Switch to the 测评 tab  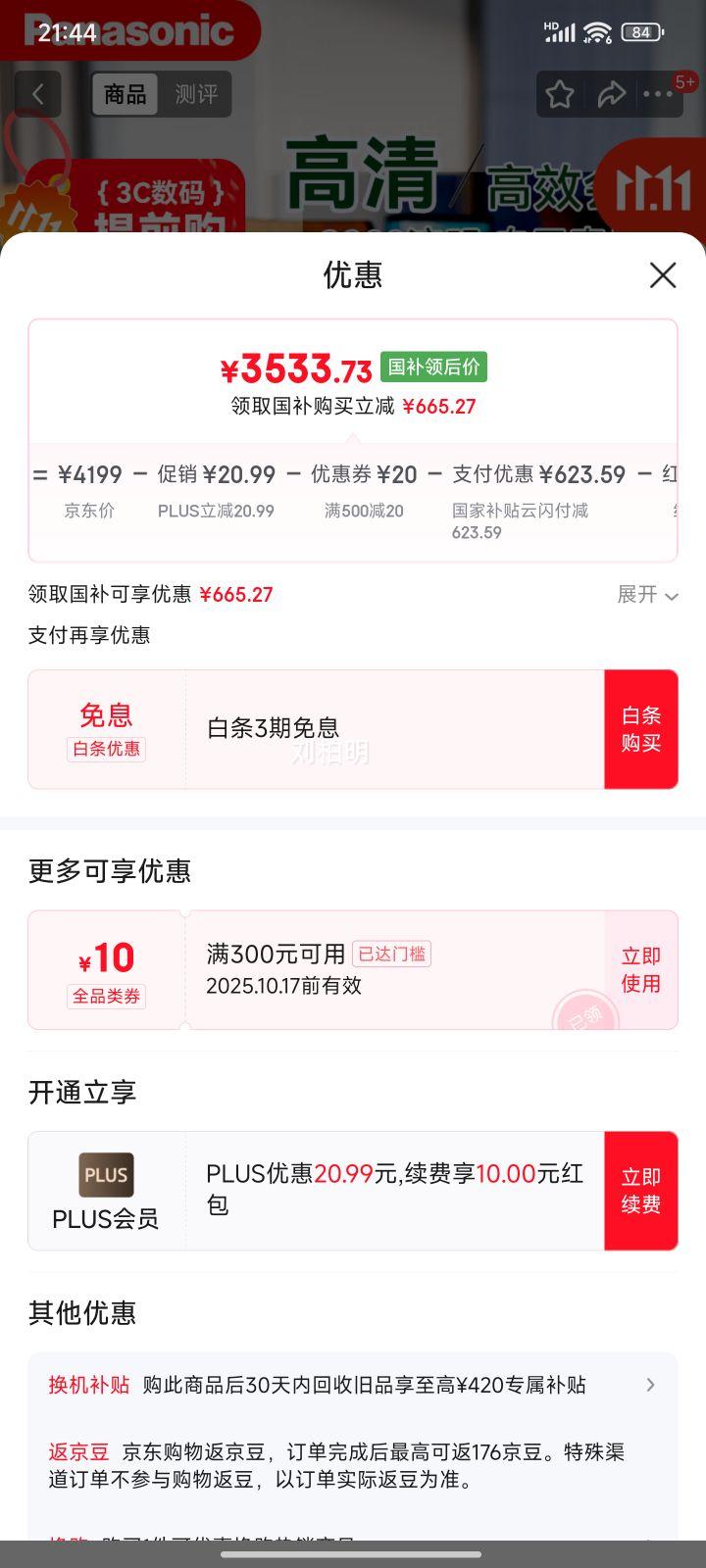click(196, 94)
